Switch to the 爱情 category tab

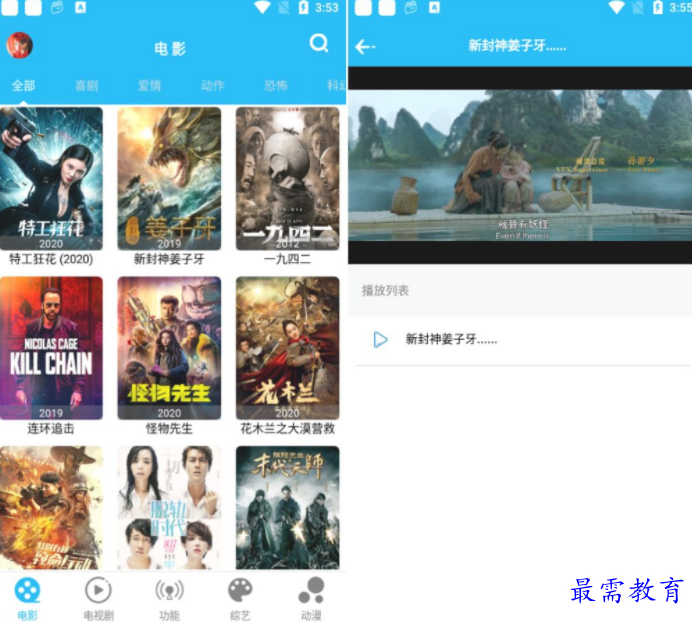(149, 86)
